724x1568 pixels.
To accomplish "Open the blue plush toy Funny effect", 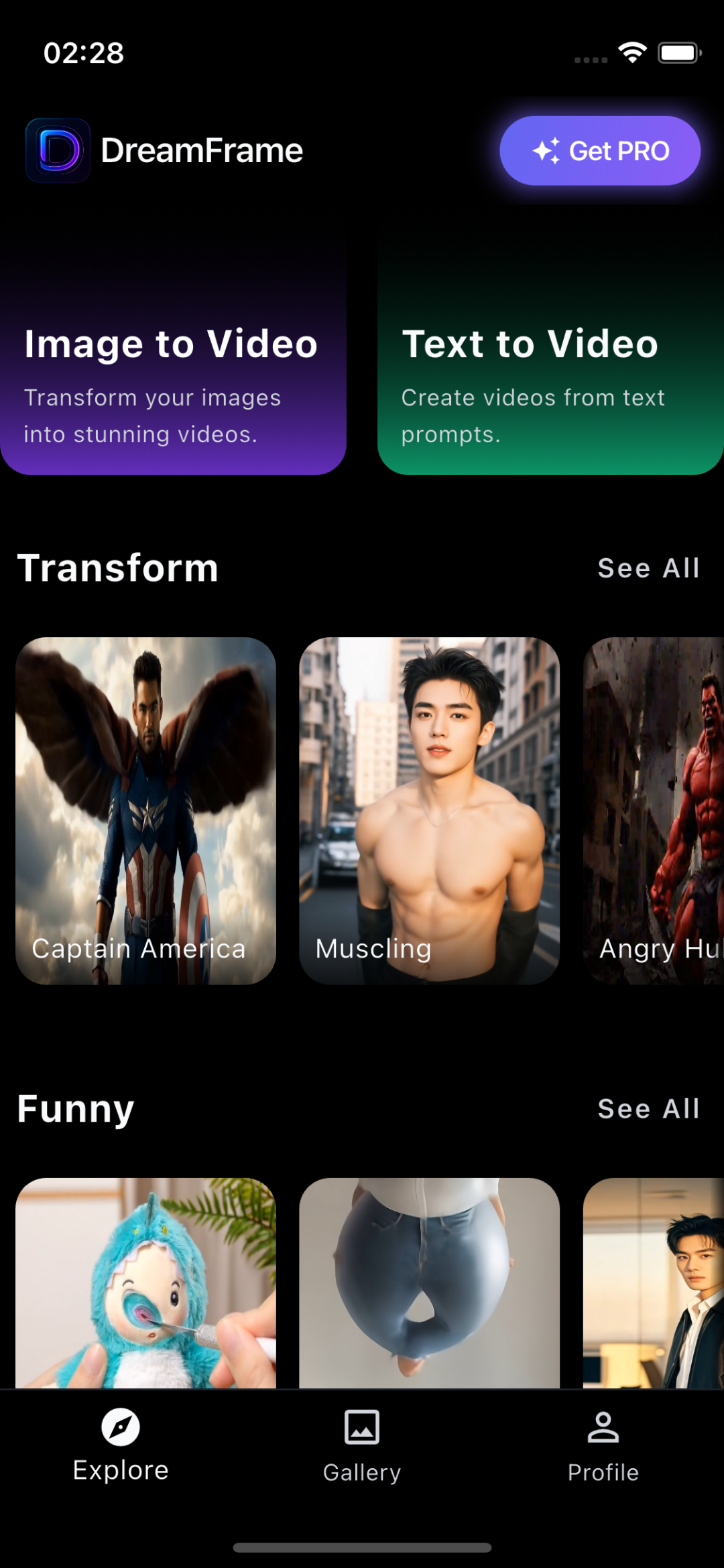I will 145,1283.
